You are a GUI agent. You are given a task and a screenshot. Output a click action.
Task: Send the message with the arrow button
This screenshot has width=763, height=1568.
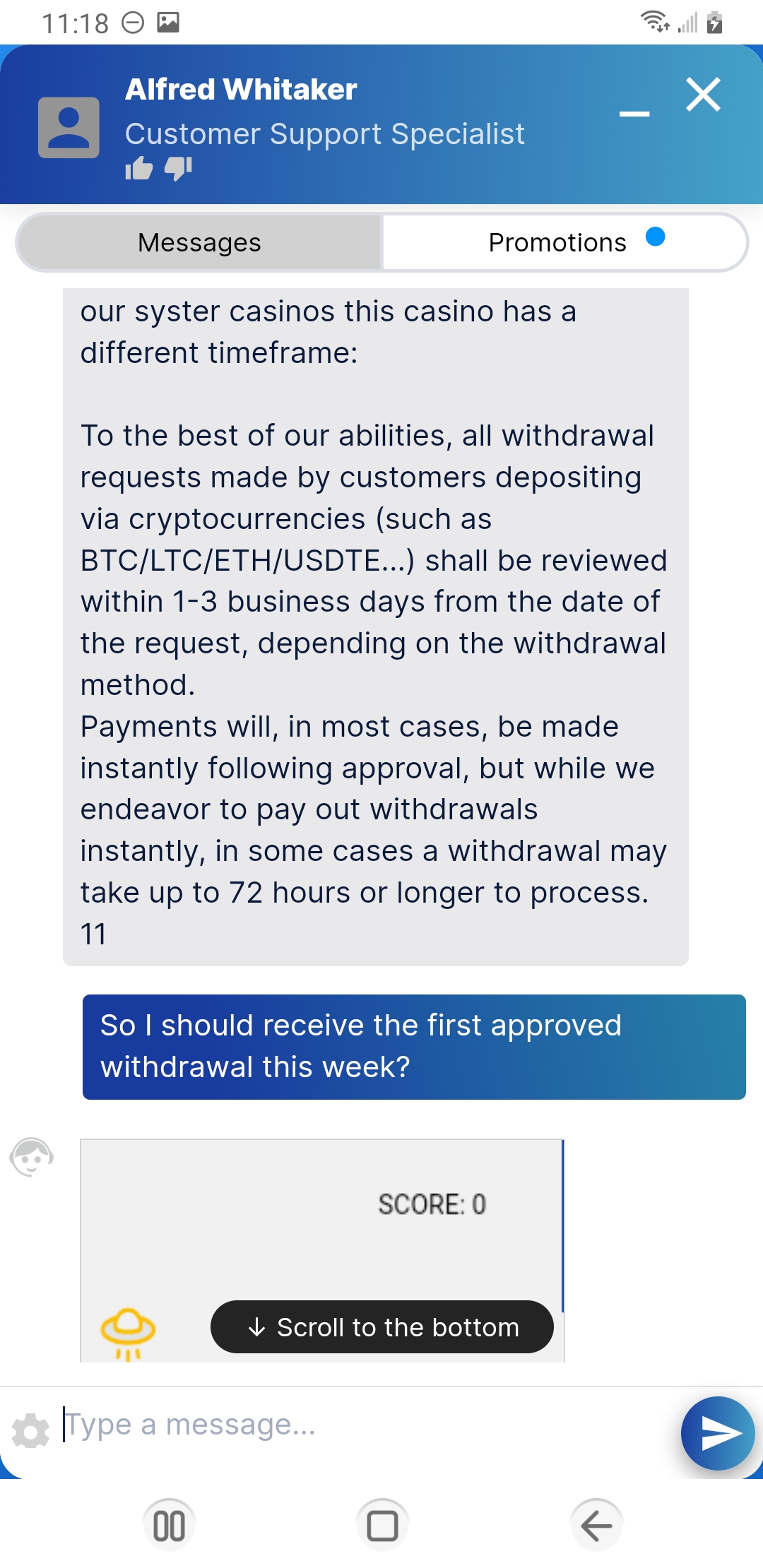pyautogui.click(x=718, y=1433)
